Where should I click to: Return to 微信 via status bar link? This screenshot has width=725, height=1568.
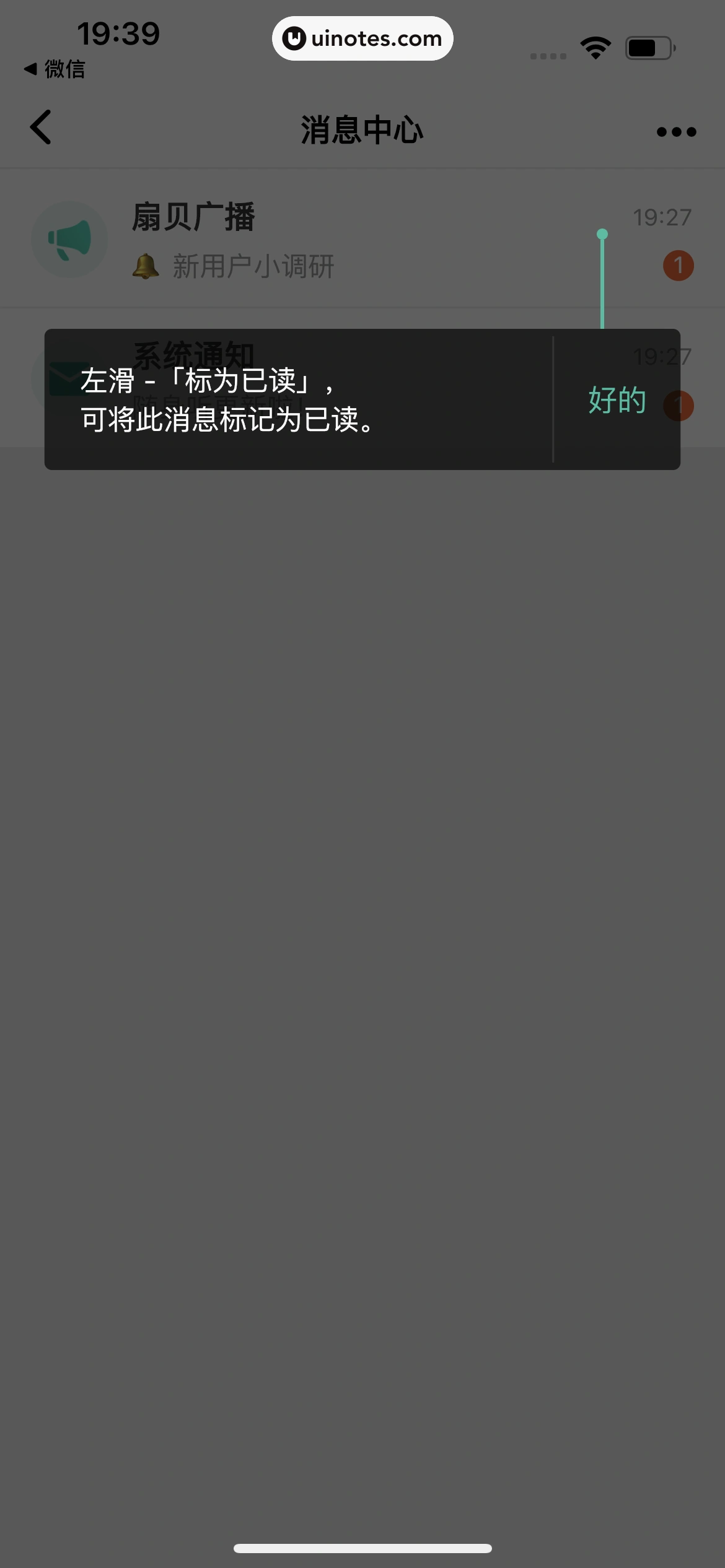tap(55, 69)
